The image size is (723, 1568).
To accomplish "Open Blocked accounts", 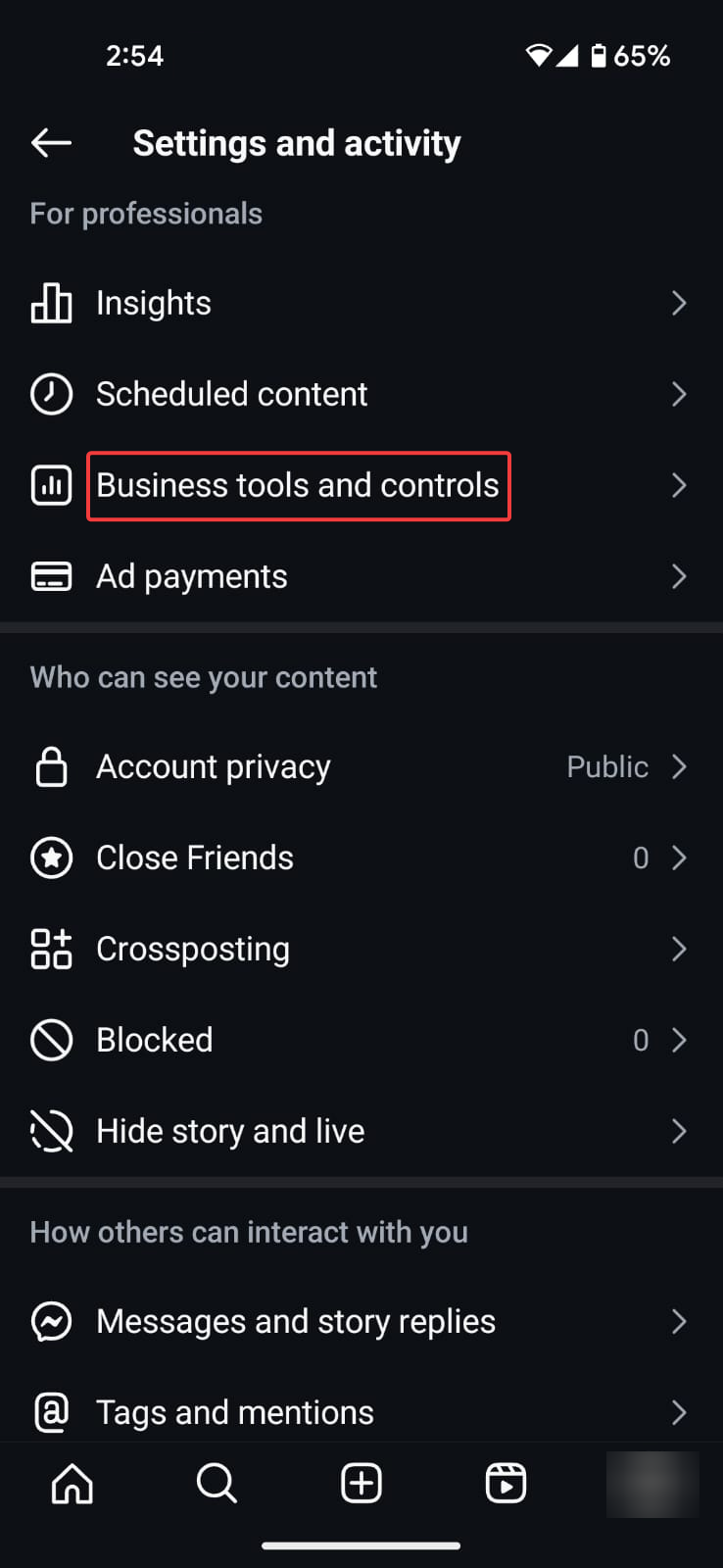I will point(361,1040).
